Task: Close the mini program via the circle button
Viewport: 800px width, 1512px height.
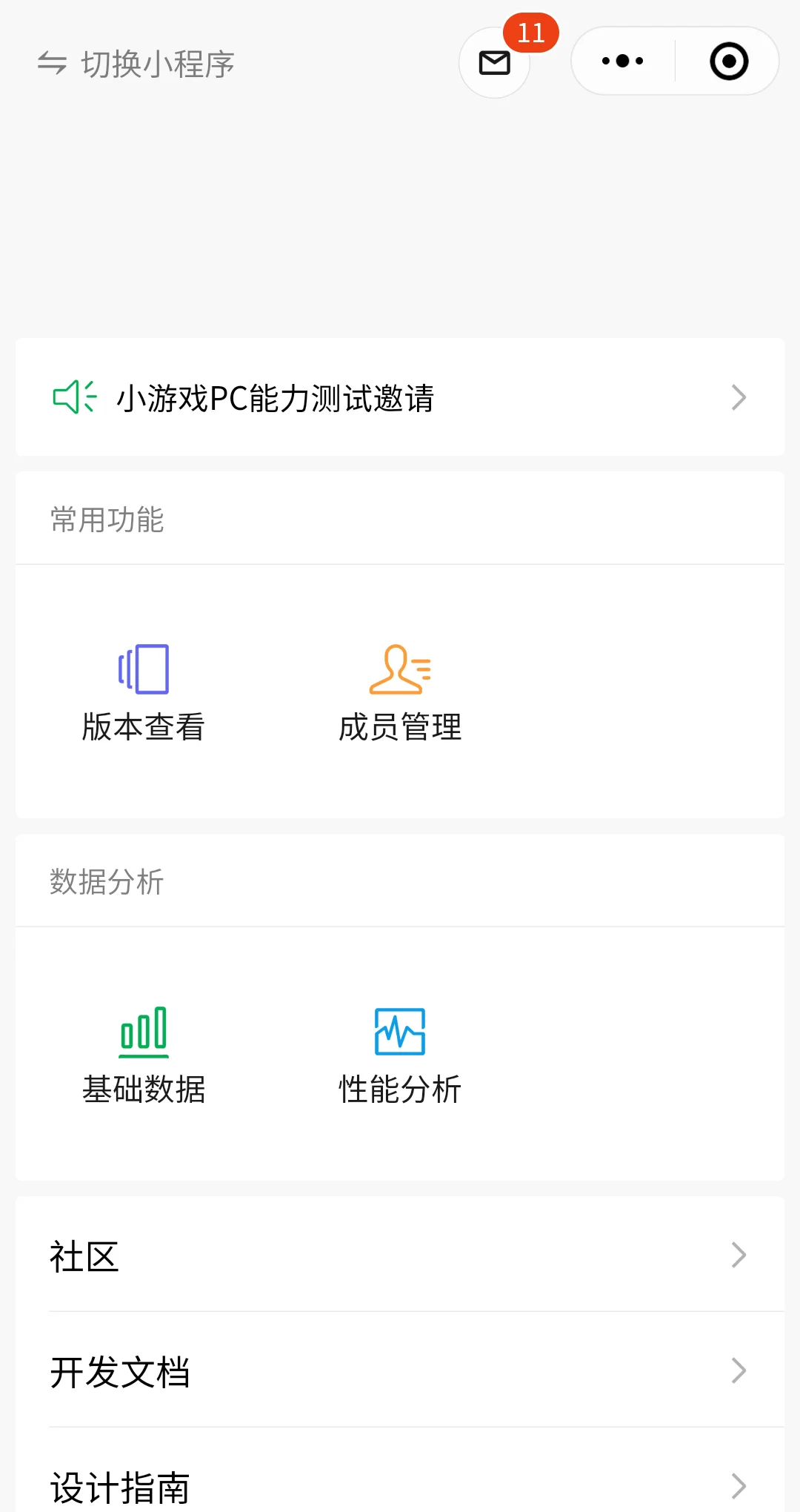Action: [729, 62]
